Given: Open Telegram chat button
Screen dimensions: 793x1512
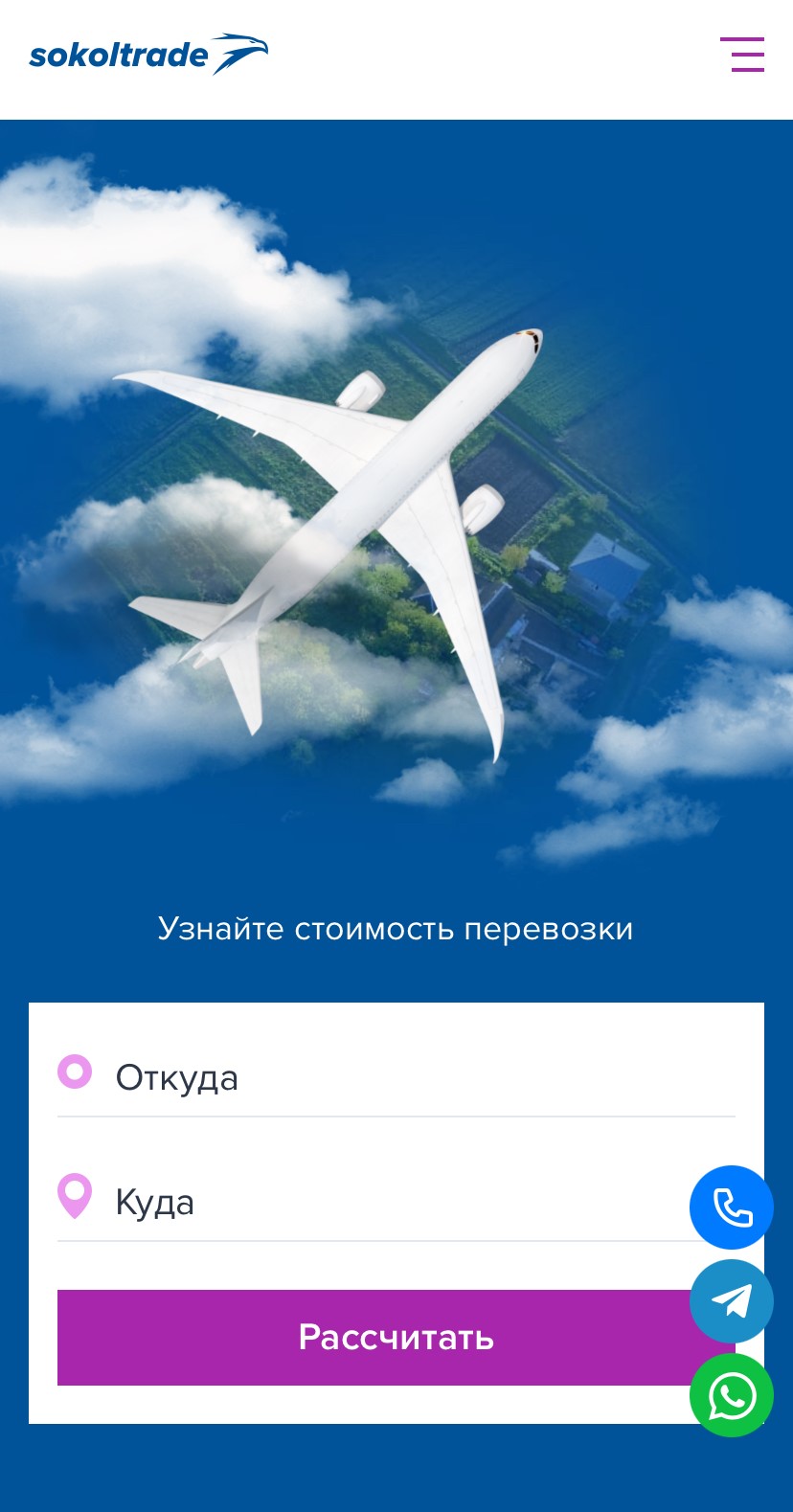Looking at the screenshot, I should [x=732, y=1301].
